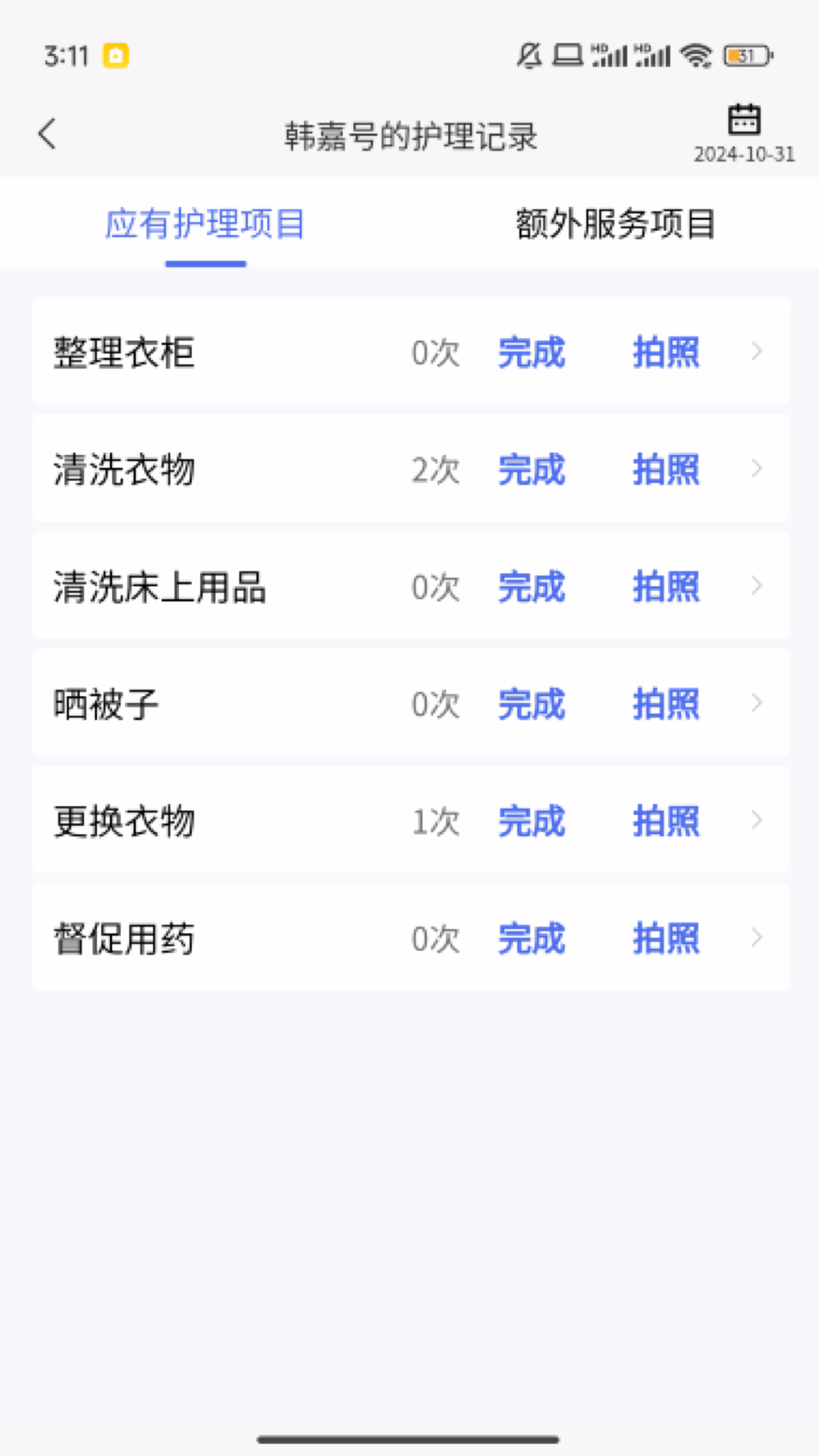Screen dimensions: 819x1456
Task: Expand details for 清洗床上用品 via chevron
Action: (x=757, y=586)
